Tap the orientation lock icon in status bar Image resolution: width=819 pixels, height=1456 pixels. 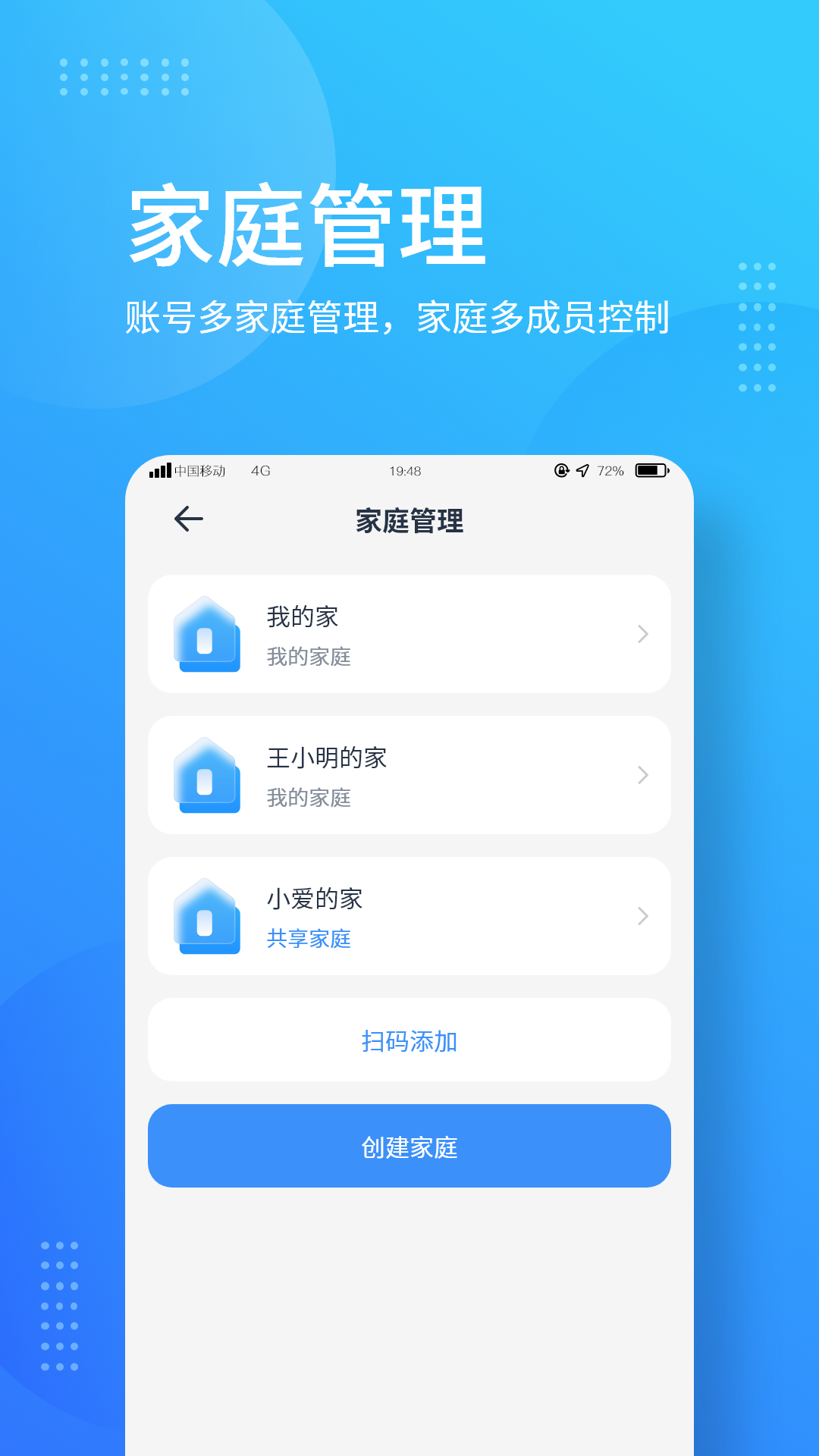tap(559, 471)
